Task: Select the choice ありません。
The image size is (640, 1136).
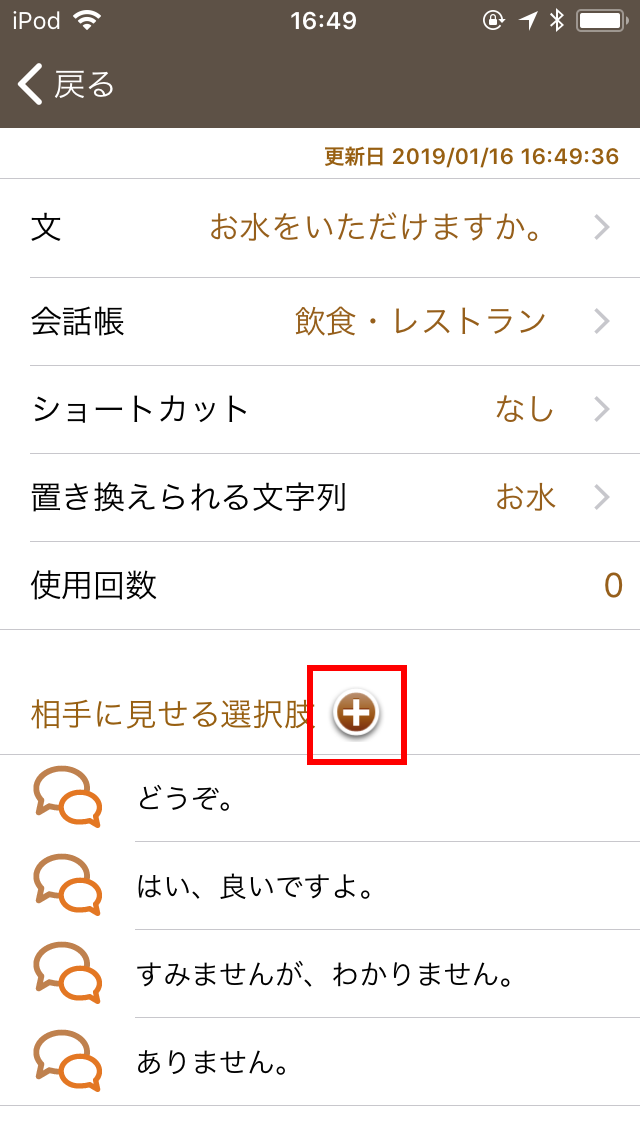Action: pos(320,1062)
